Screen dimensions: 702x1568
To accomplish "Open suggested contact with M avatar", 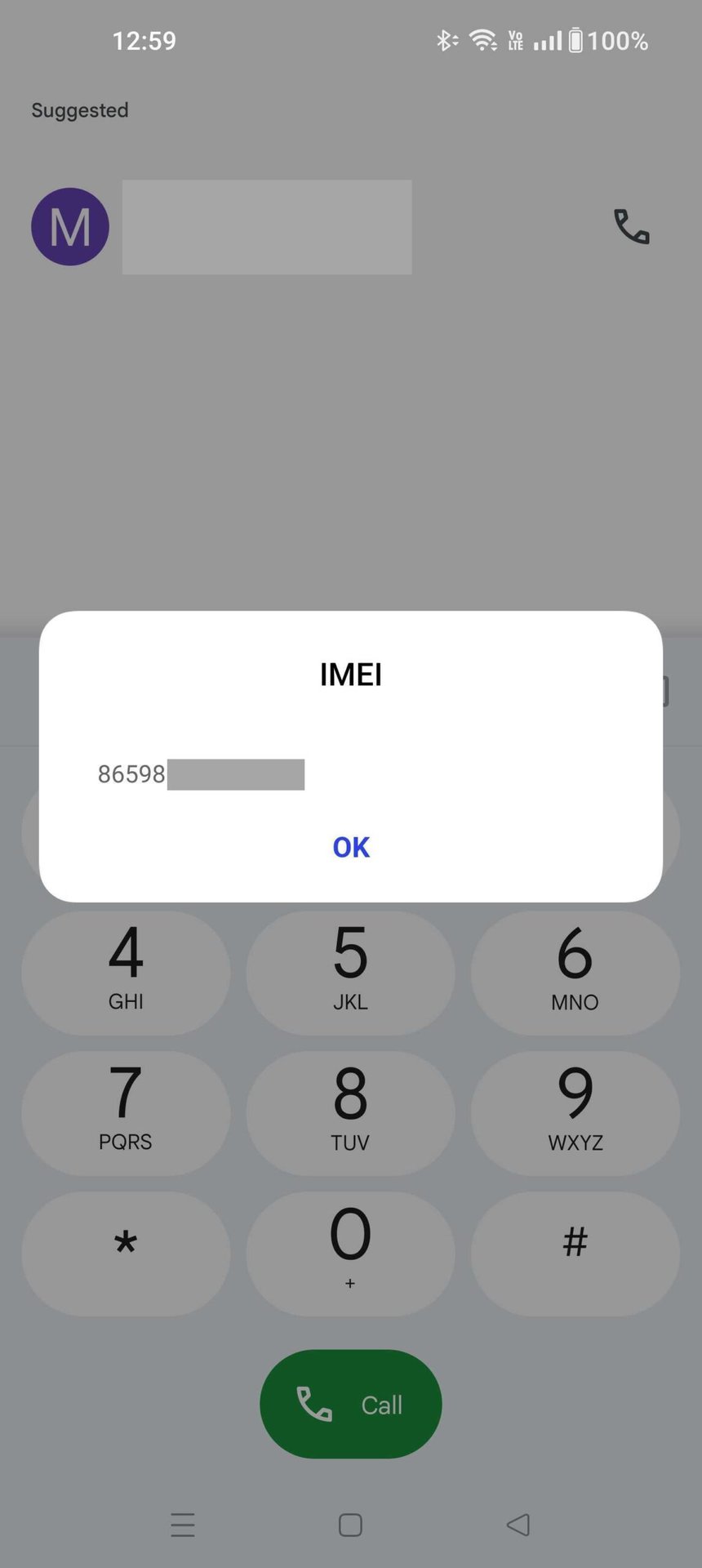I will click(70, 227).
